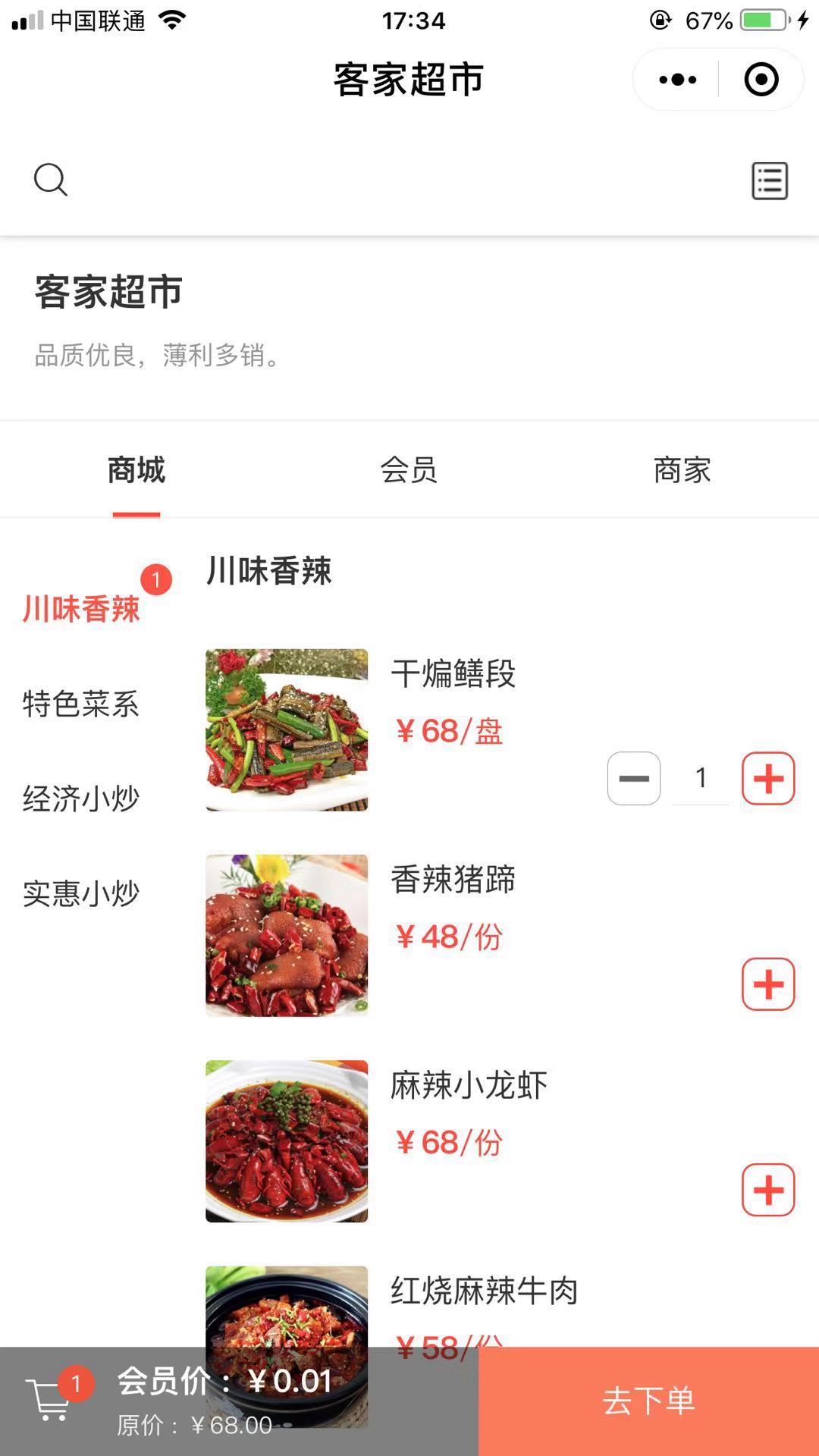Open the 干煸鳝段 dish photo
The image size is (819, 1456).
(287, 730)
